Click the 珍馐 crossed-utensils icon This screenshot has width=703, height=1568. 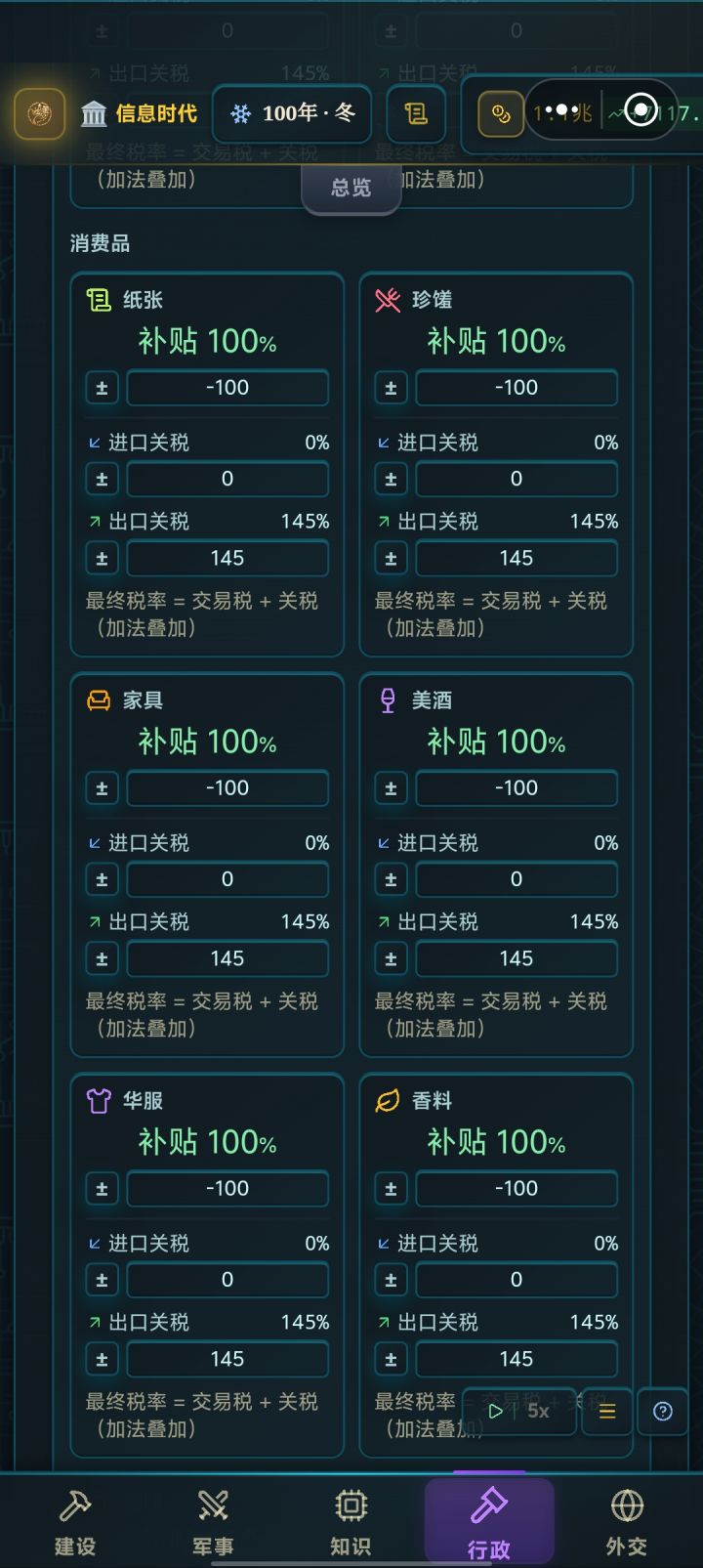387,300
